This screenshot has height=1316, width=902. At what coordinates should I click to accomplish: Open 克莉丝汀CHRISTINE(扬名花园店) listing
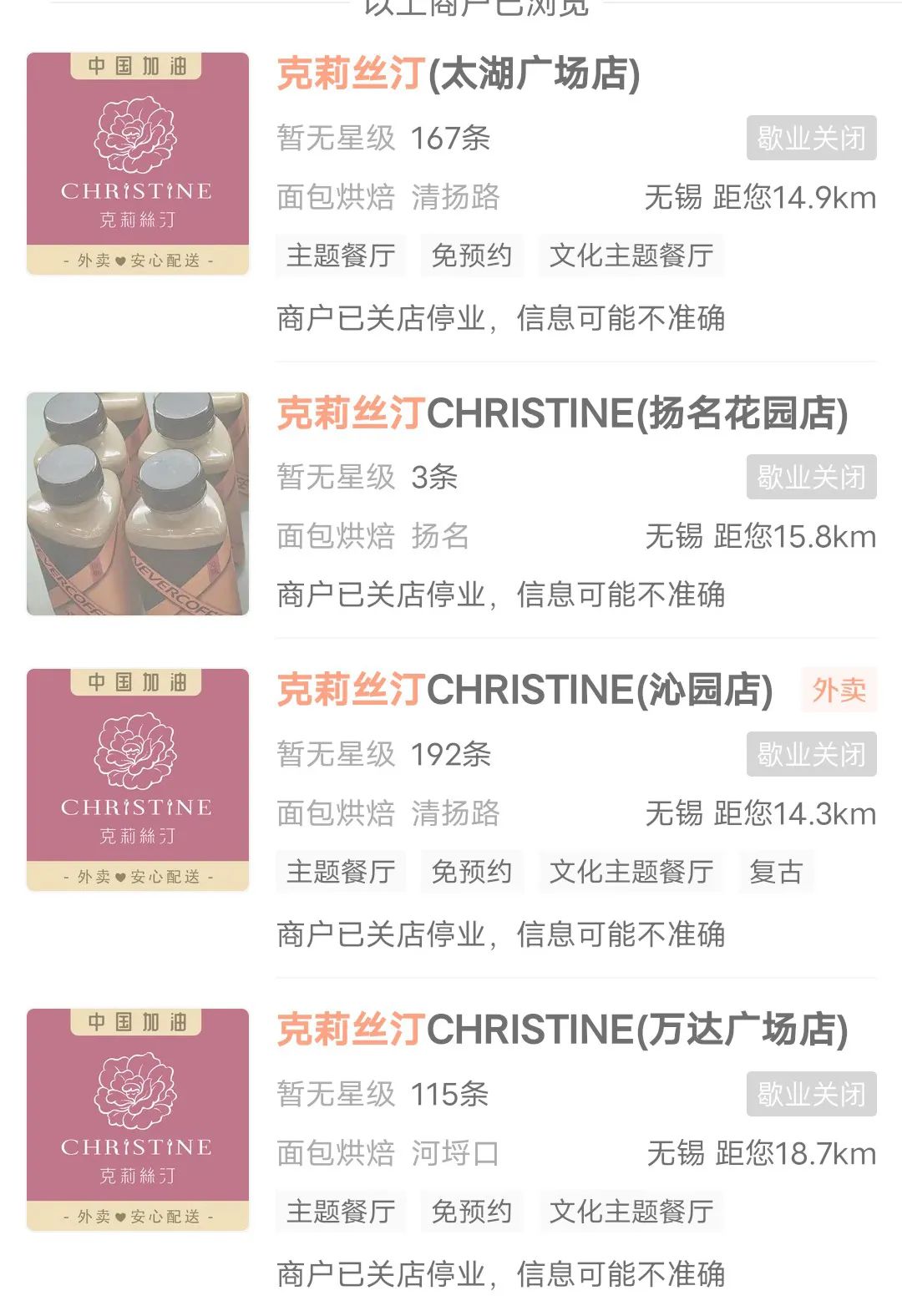tap(561, 413)
